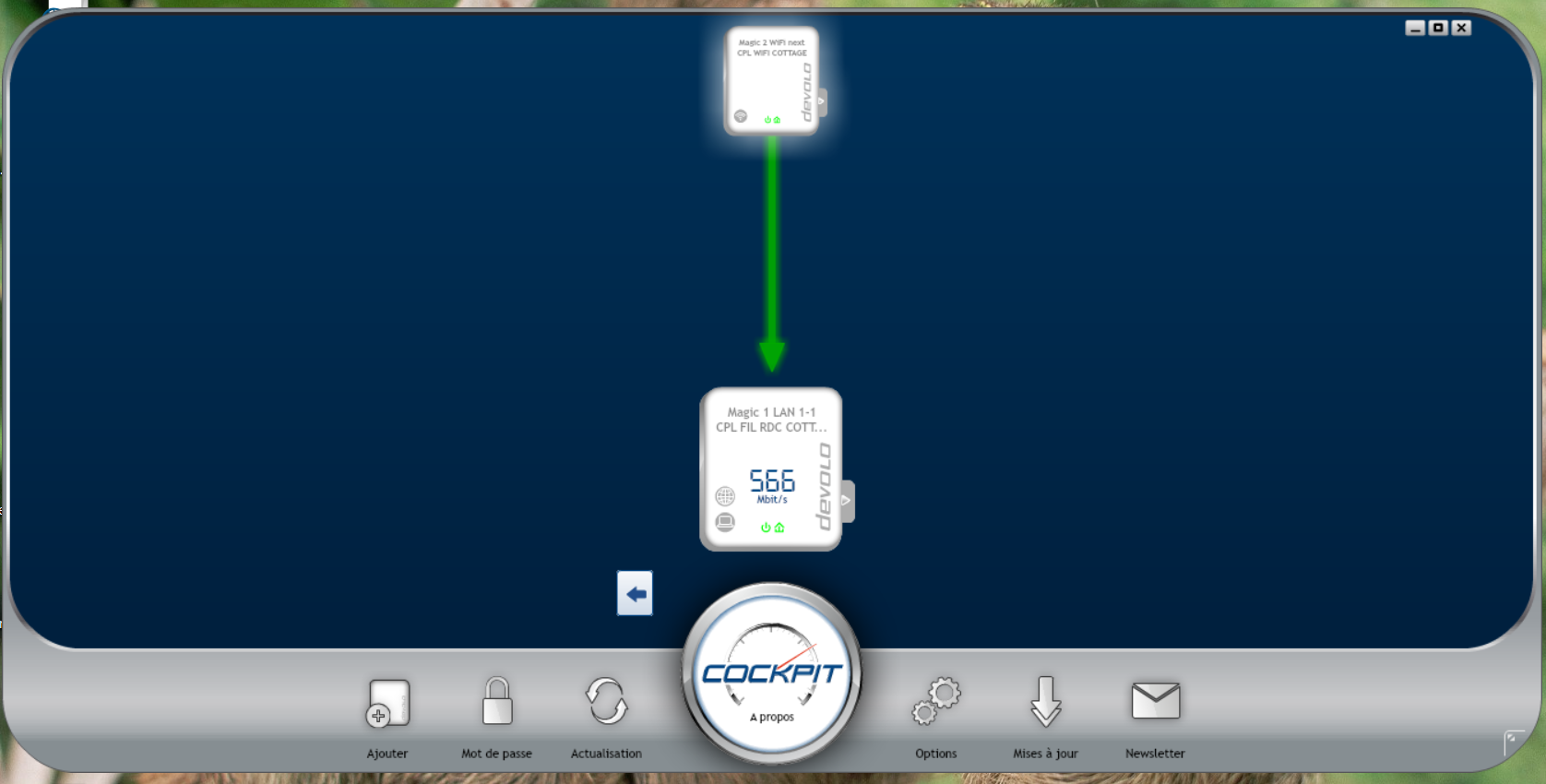This screenshot has width=1546, height=784.
Task: Tap the blue back arrow
Action: tap(635, 593)
